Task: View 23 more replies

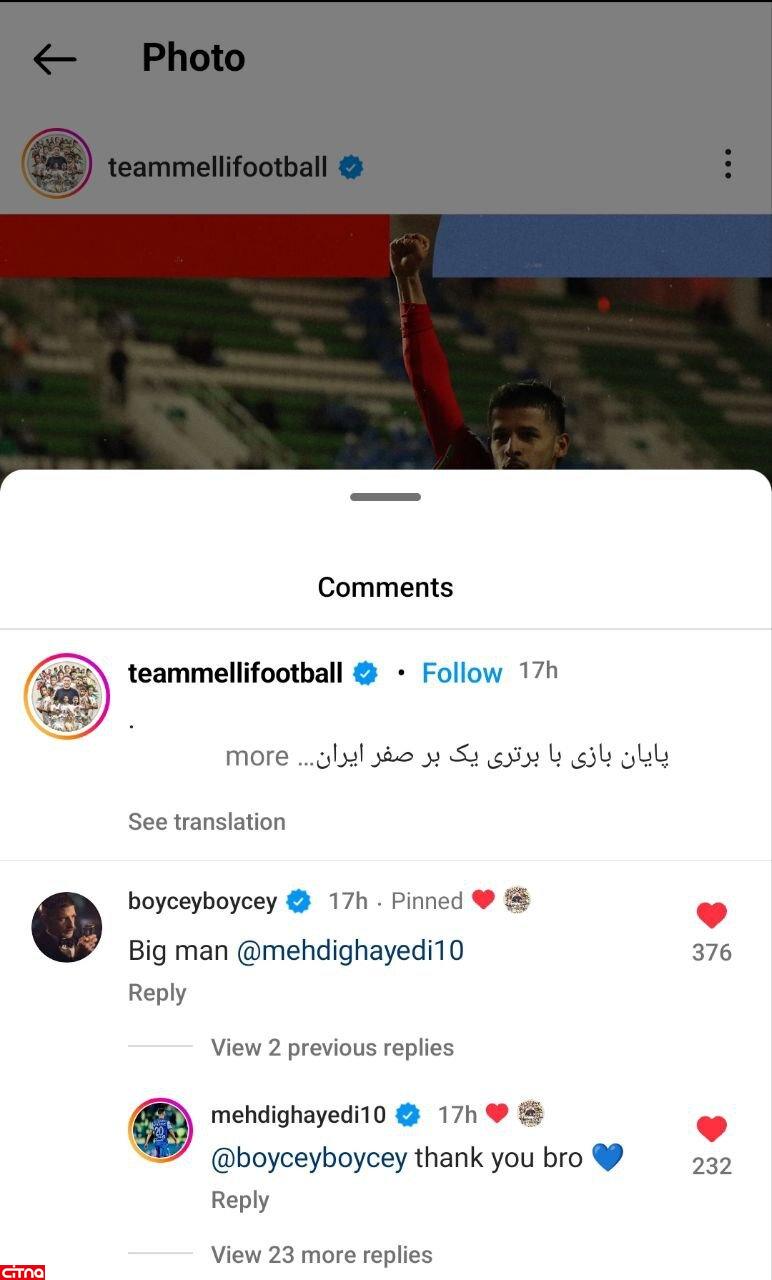Action: 321,1255
